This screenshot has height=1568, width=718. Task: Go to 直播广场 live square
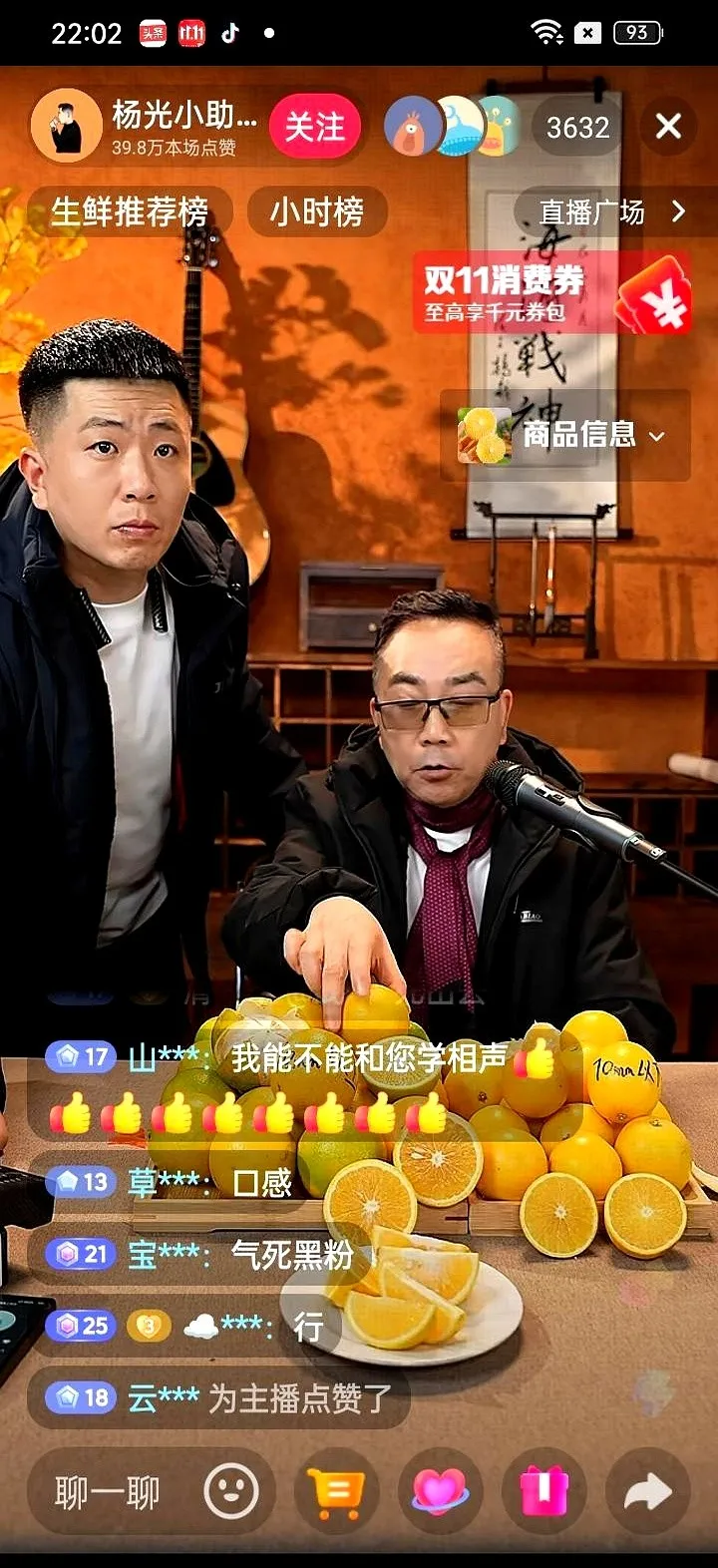click(x=610, y=211)
